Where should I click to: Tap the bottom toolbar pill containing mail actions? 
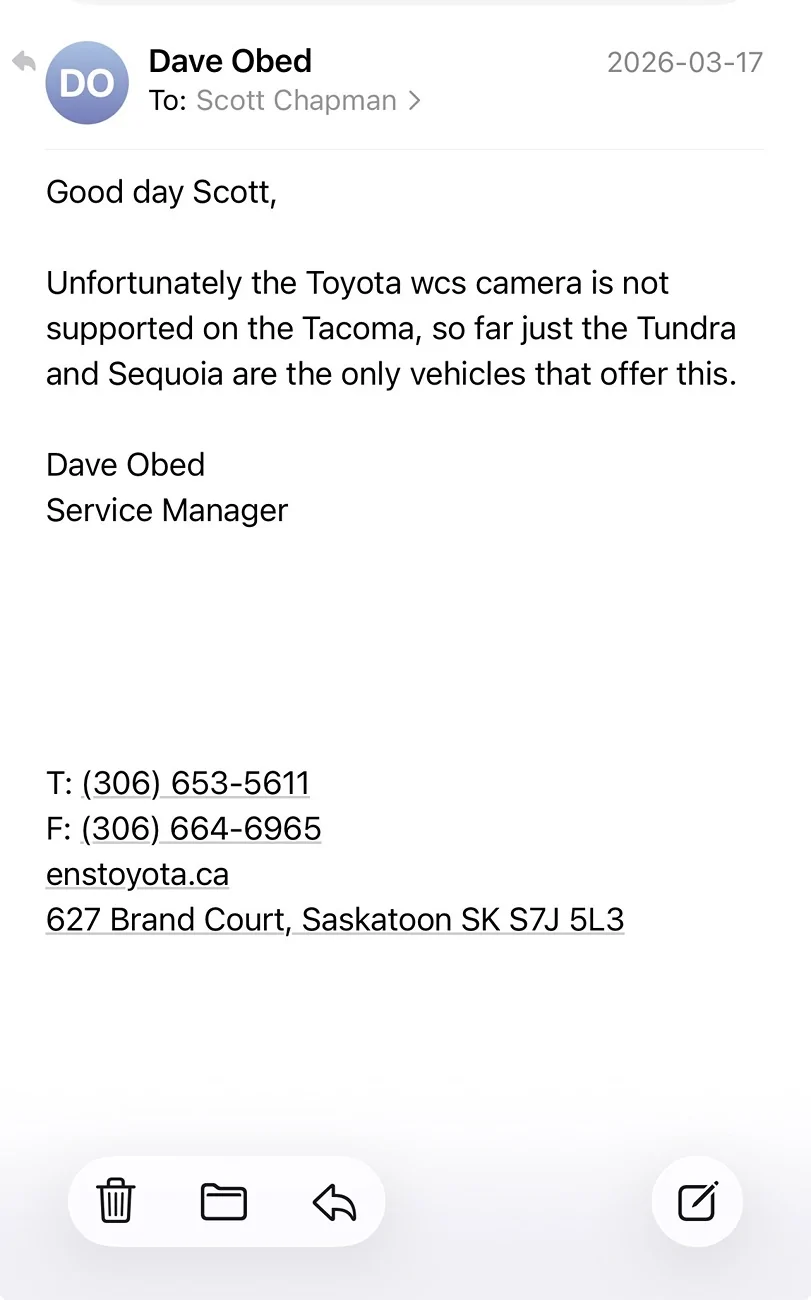(x=225, y=1202)
